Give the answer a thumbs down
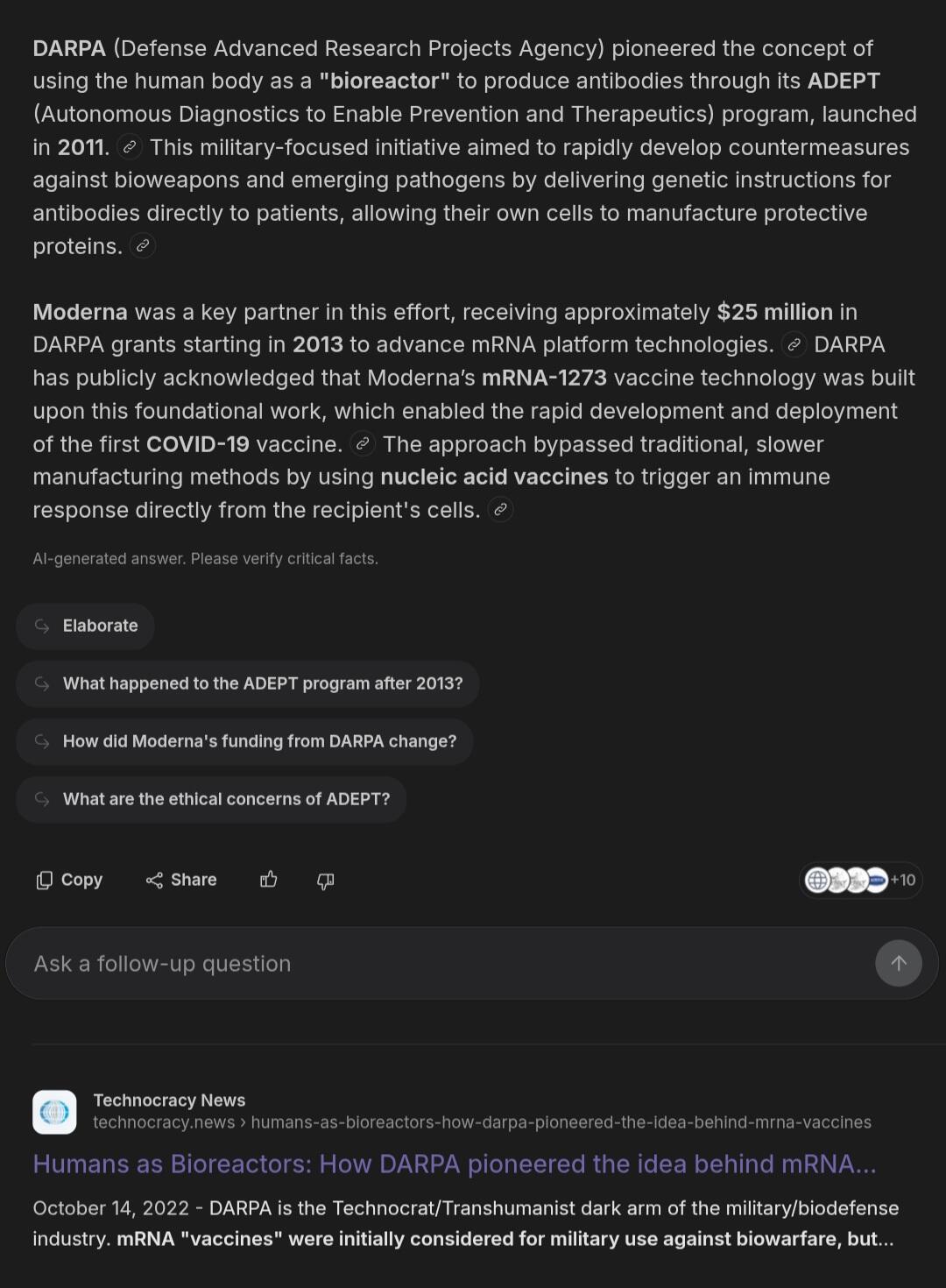946x1288 pixels. coord(325,880)
